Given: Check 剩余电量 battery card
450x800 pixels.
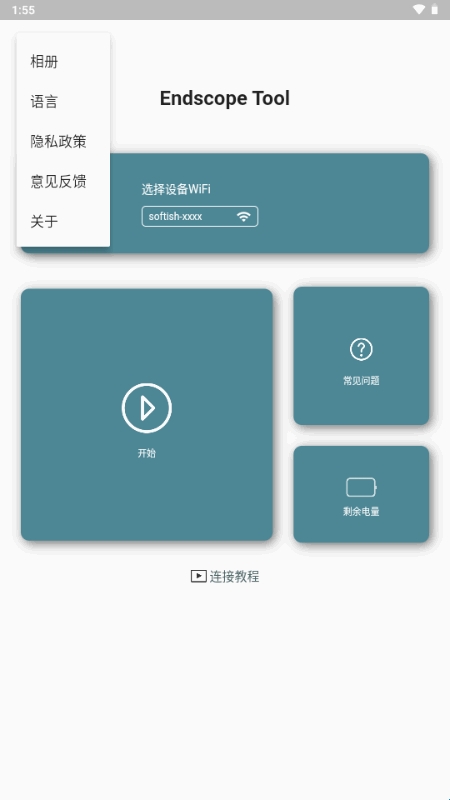Looking at the screenshot, I should point(361,494).
